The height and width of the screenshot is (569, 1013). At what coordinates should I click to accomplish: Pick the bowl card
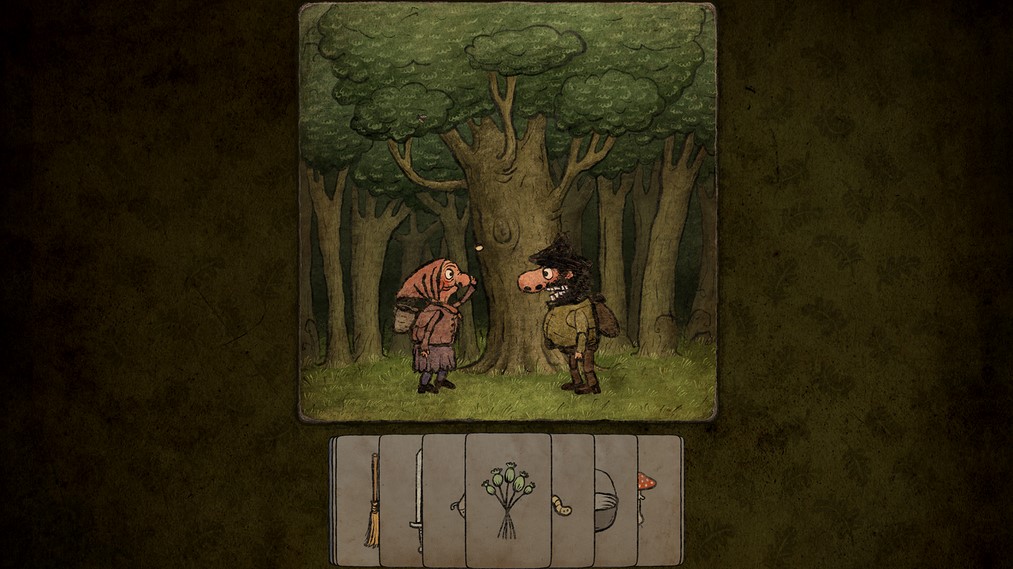click(x=616, y=500)
